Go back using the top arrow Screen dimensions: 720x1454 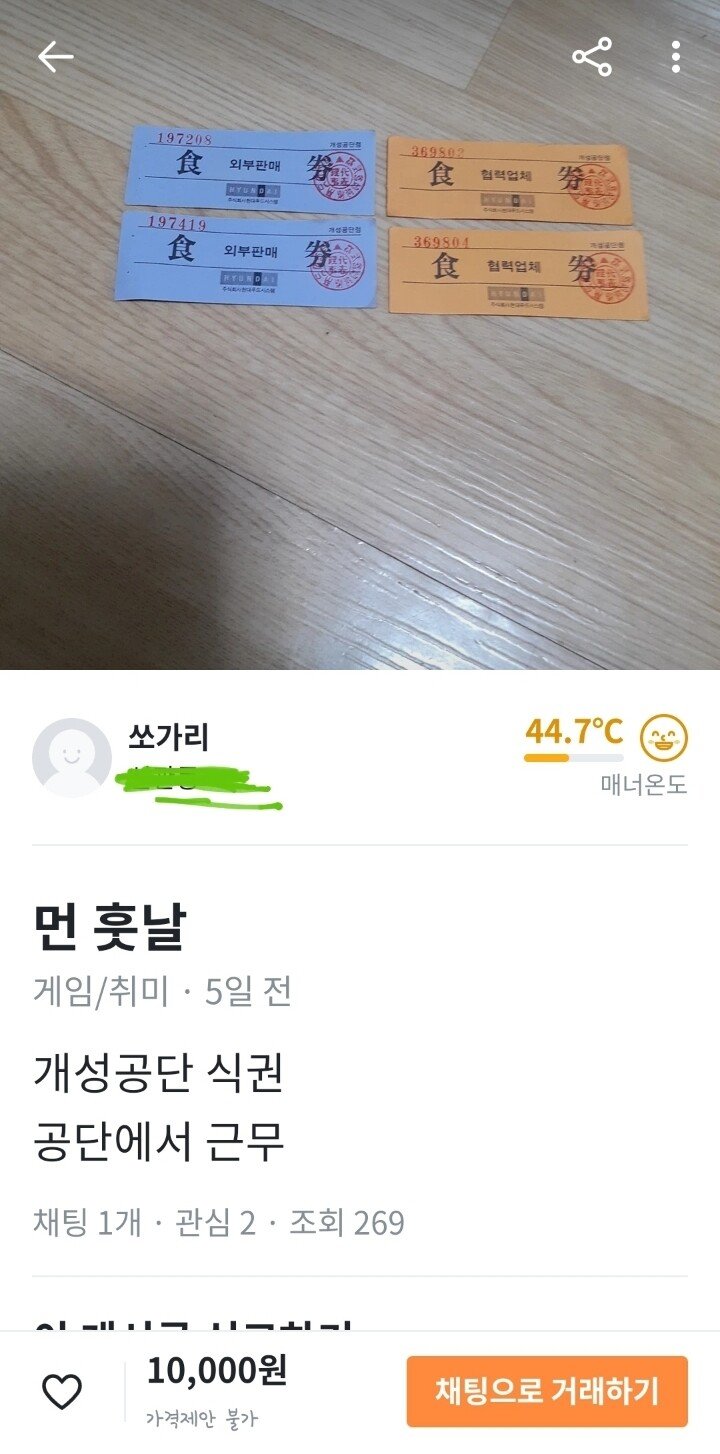(56, 57)
